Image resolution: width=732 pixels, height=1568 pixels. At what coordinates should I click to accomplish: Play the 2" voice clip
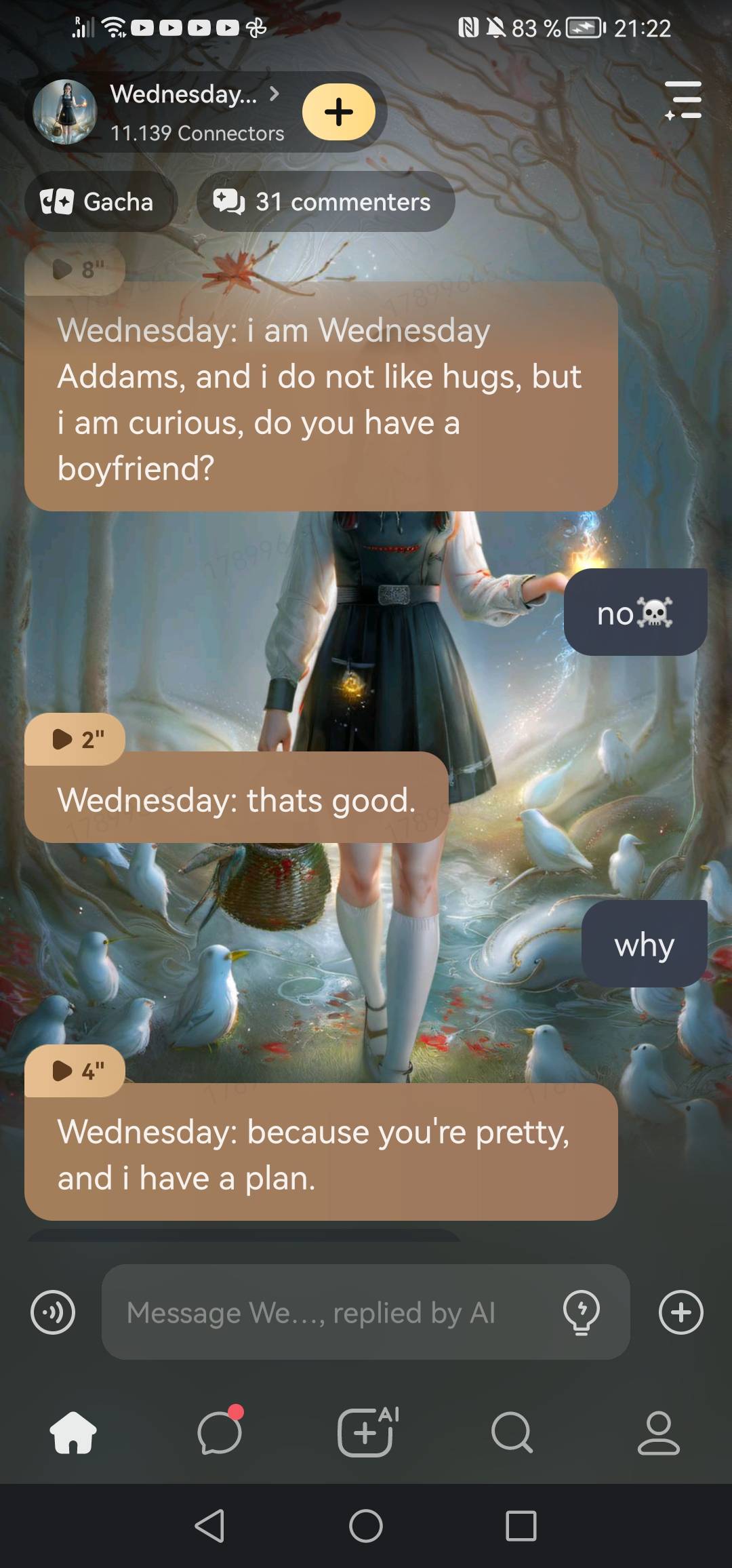click(x=75, y=739)
